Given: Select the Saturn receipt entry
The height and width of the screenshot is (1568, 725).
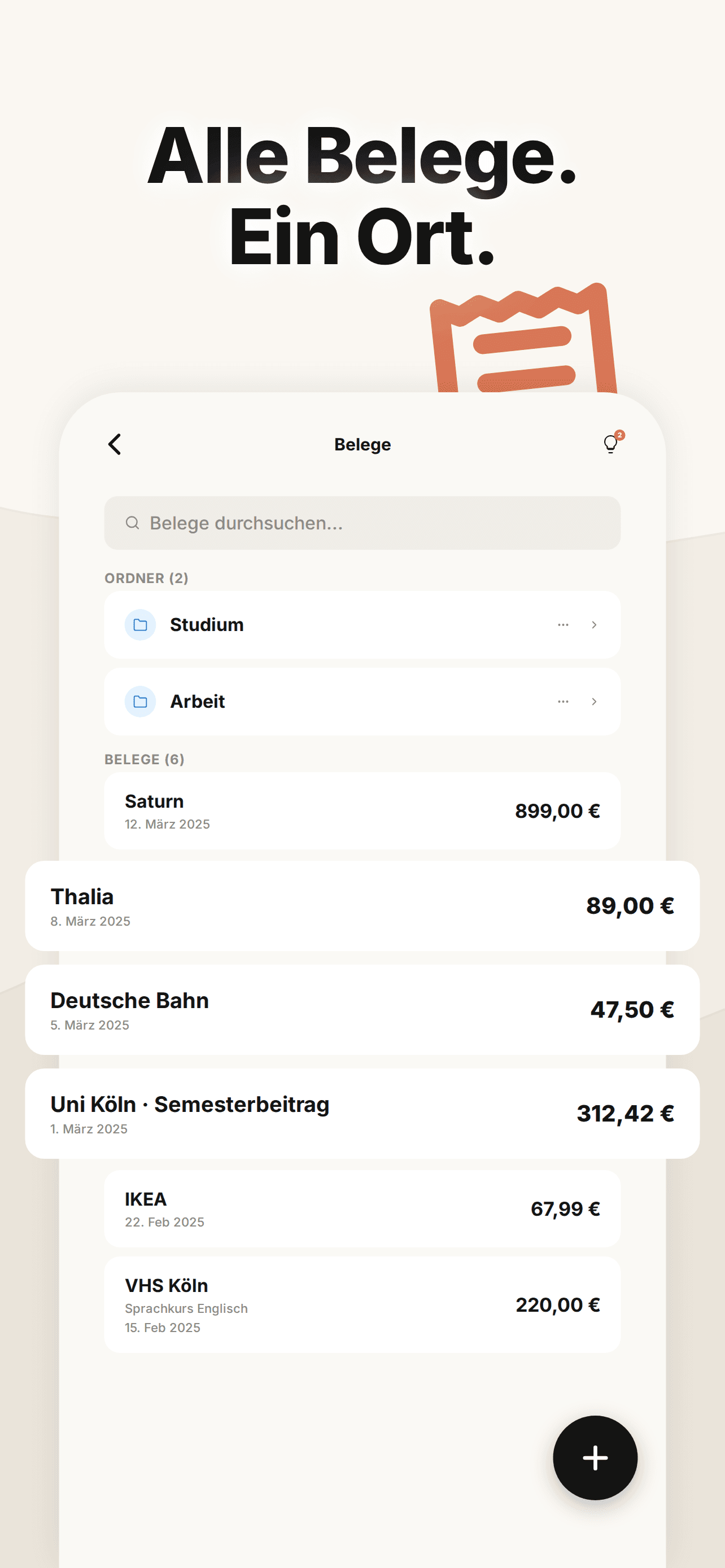Looking at the screenshot, I should tap(362, 810).
